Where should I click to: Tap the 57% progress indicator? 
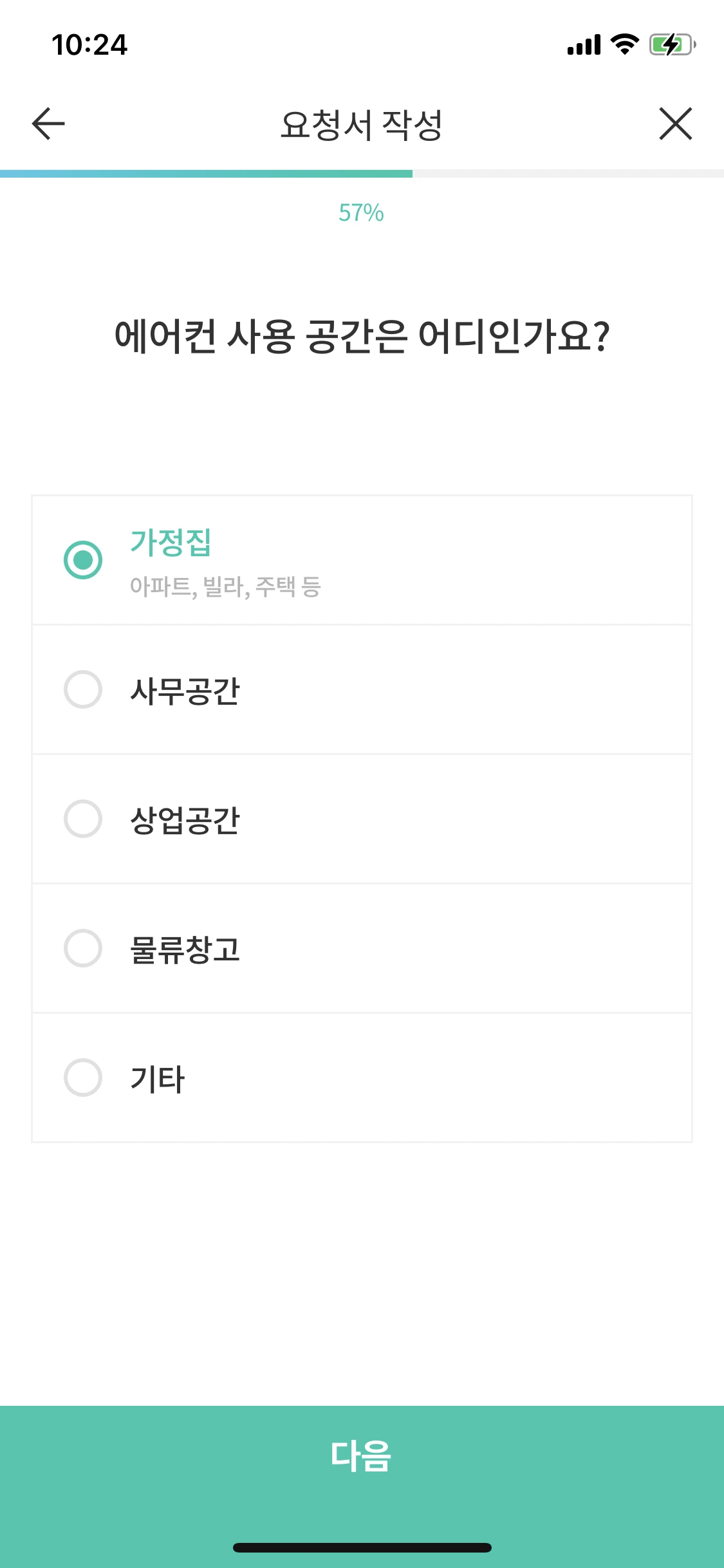362,214
